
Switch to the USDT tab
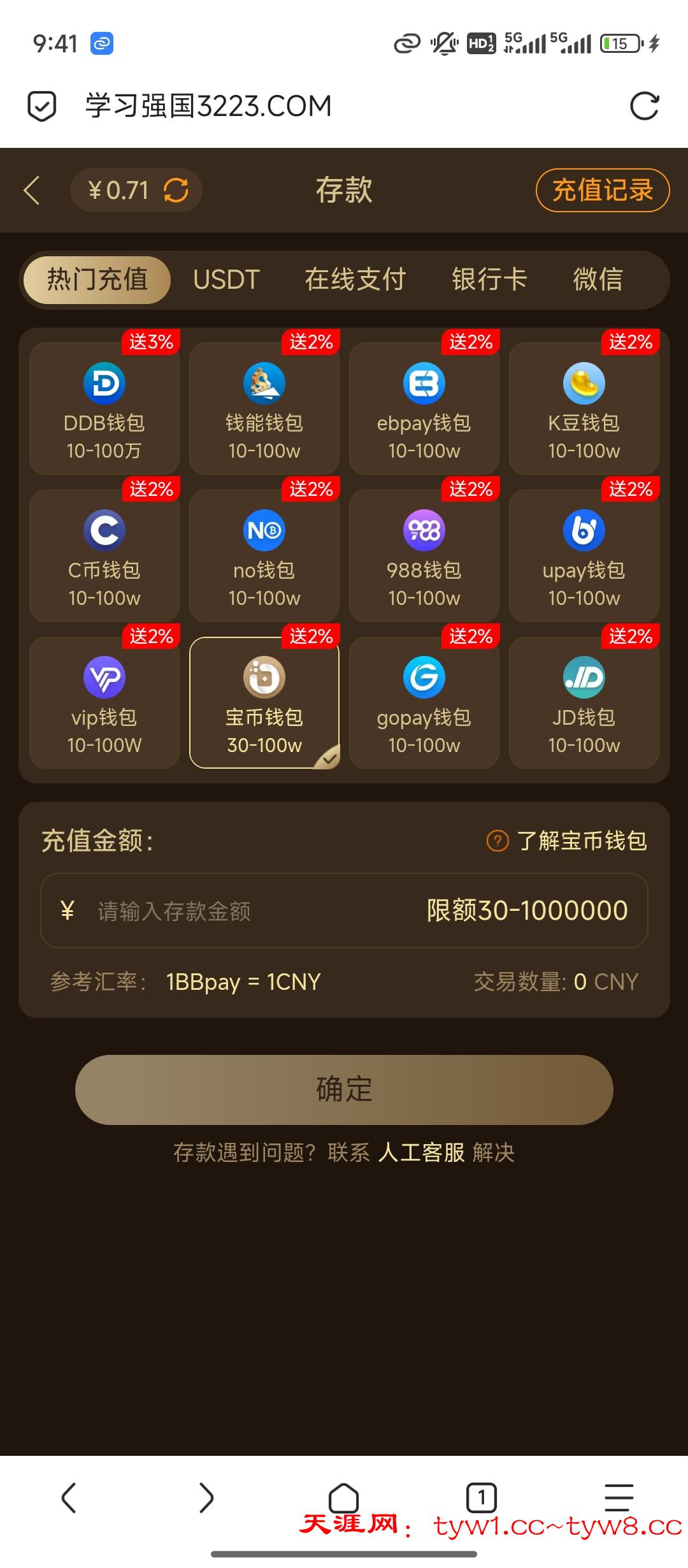pos(226,280)
